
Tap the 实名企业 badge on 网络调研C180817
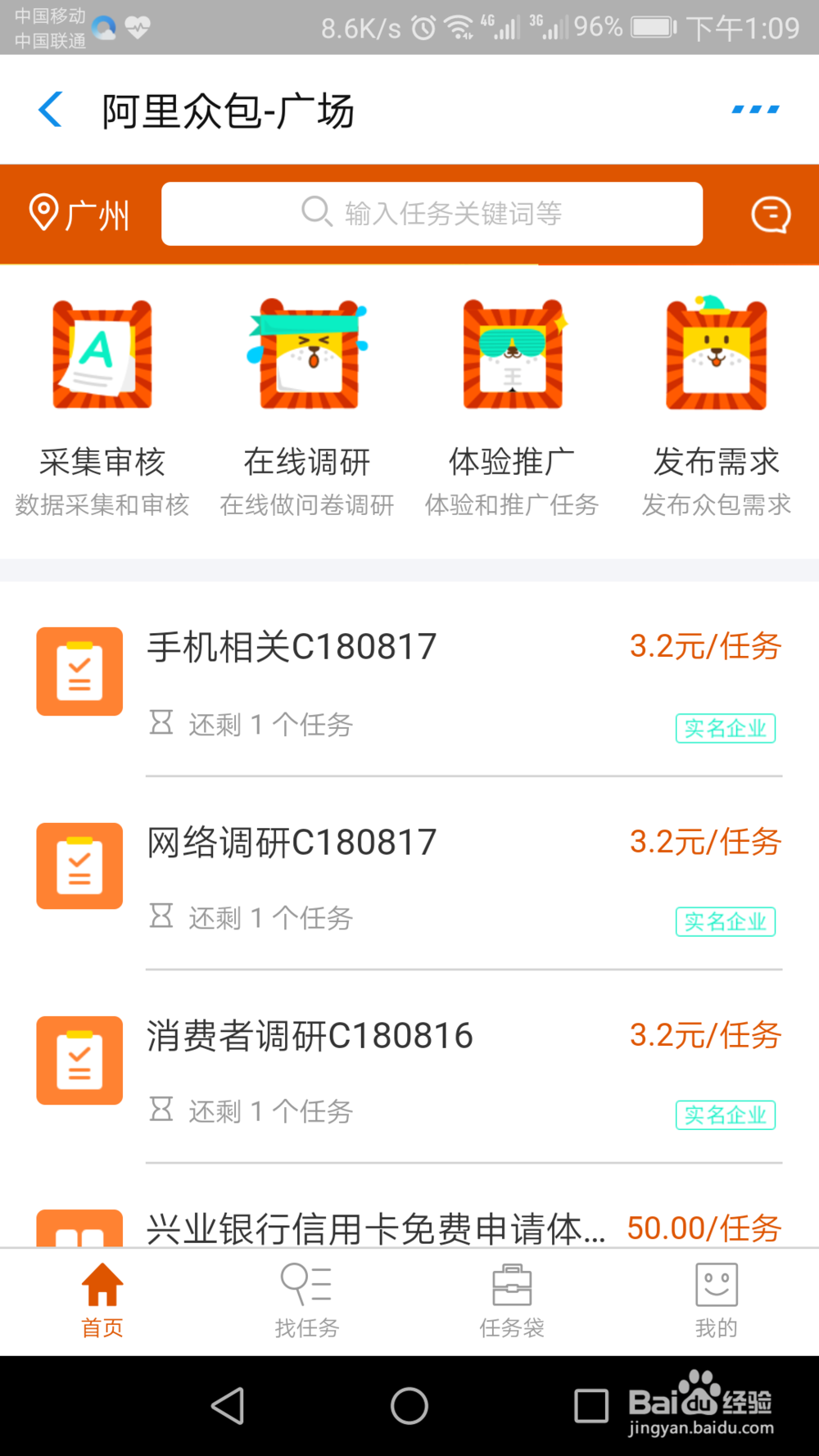pos(725,921)
